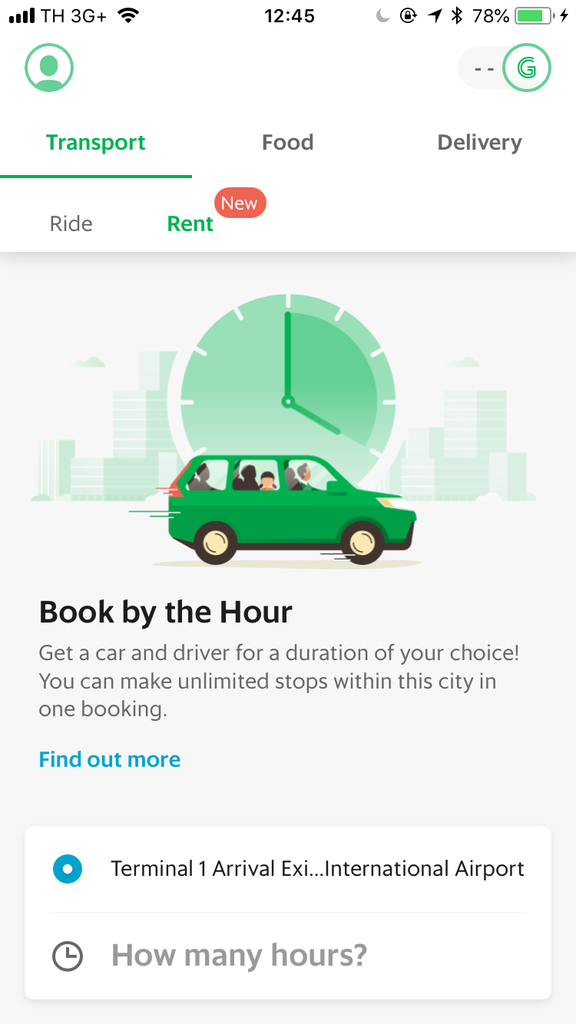Switch to the Delivery tab
Viewport: 576px width, 1024px height.
[x=479, y=142]
